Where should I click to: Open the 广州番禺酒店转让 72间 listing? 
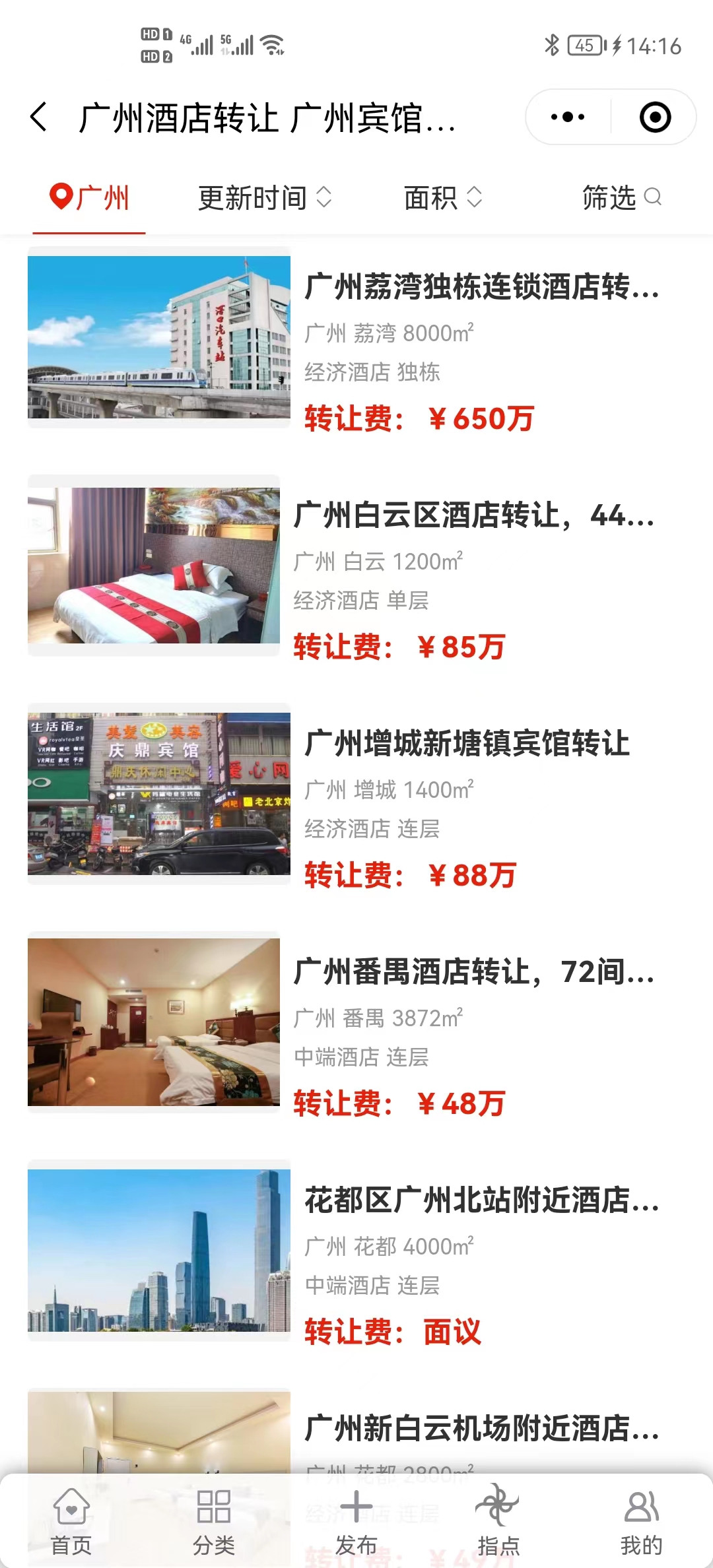pyautogui.click(x=473, y=973)
